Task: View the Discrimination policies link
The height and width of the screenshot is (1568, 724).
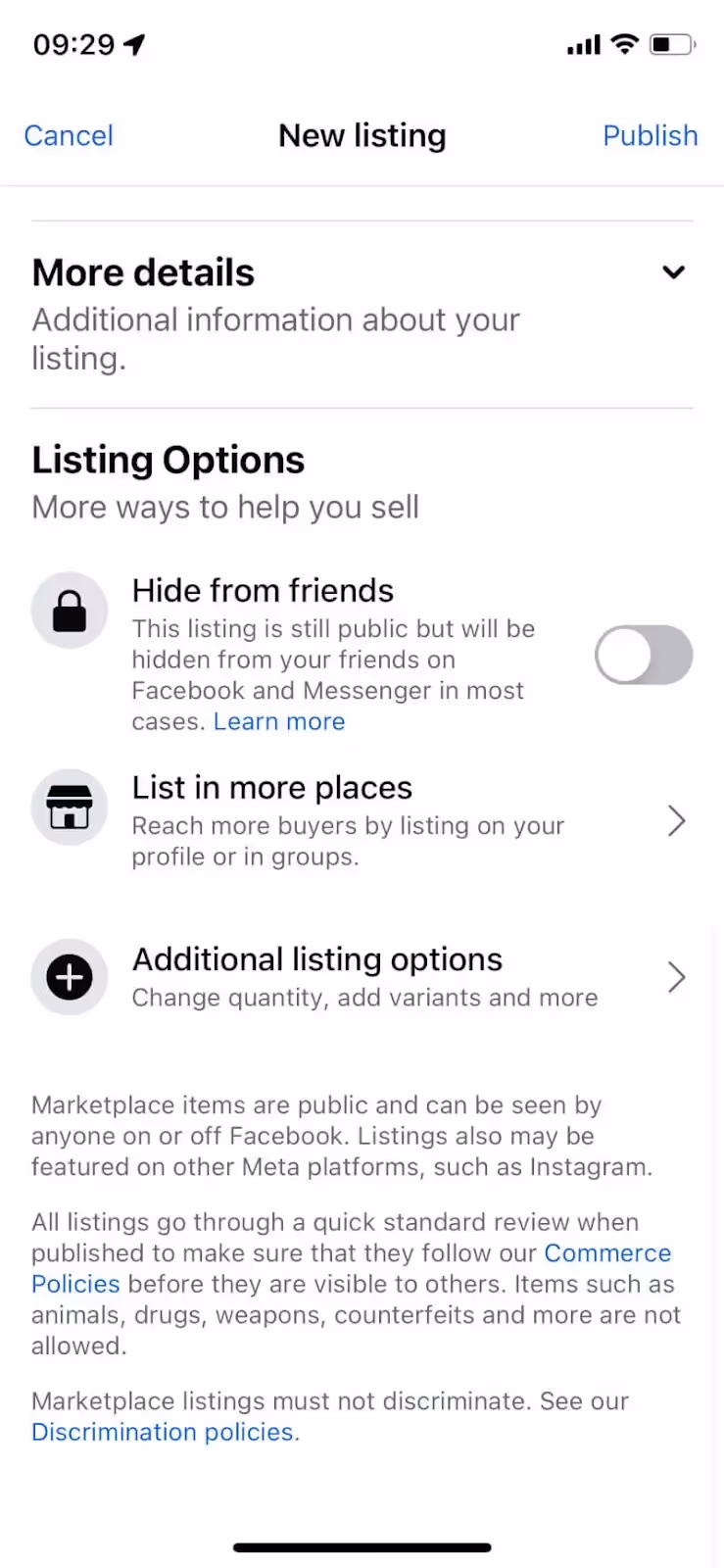Action: [x=163, y=1432]
